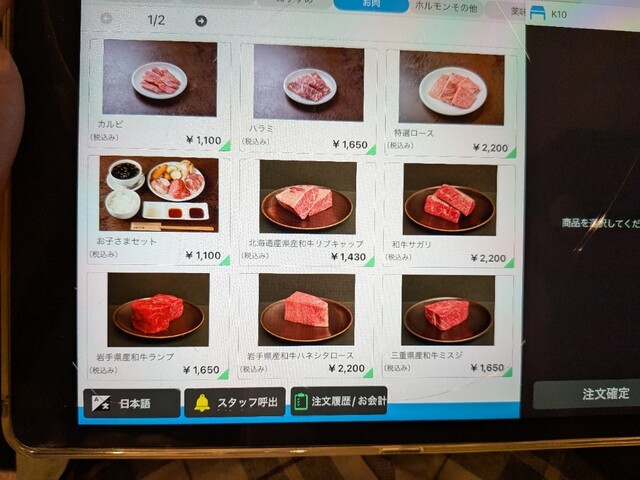Tap the 岩手県産和牛ハネシタロース item

307,325
